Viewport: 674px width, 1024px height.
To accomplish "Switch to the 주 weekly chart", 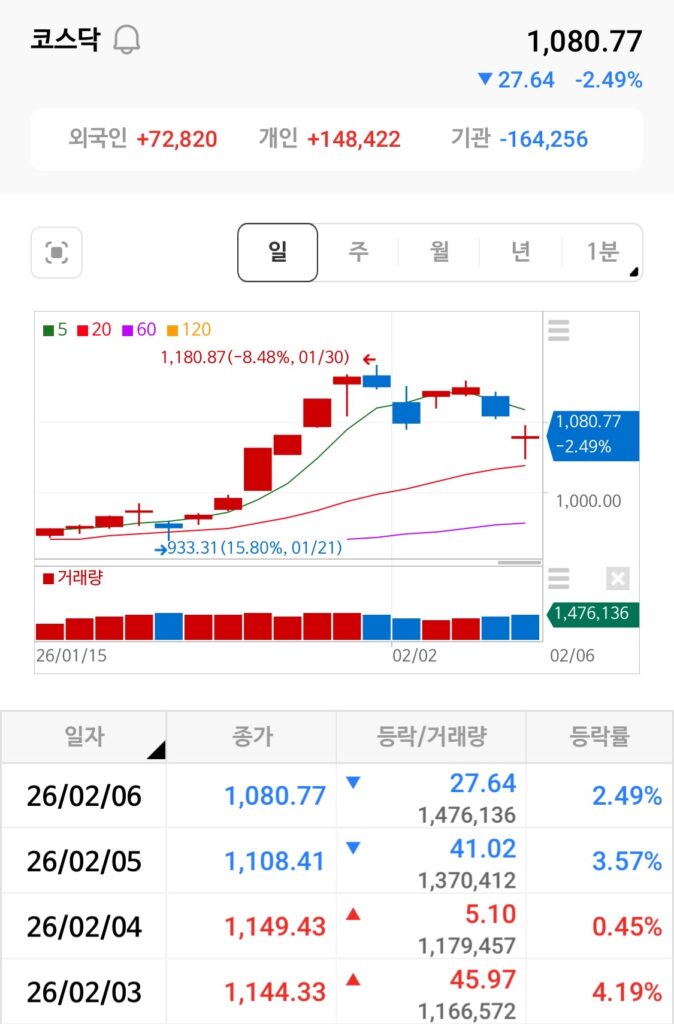I will click(358, 252).
